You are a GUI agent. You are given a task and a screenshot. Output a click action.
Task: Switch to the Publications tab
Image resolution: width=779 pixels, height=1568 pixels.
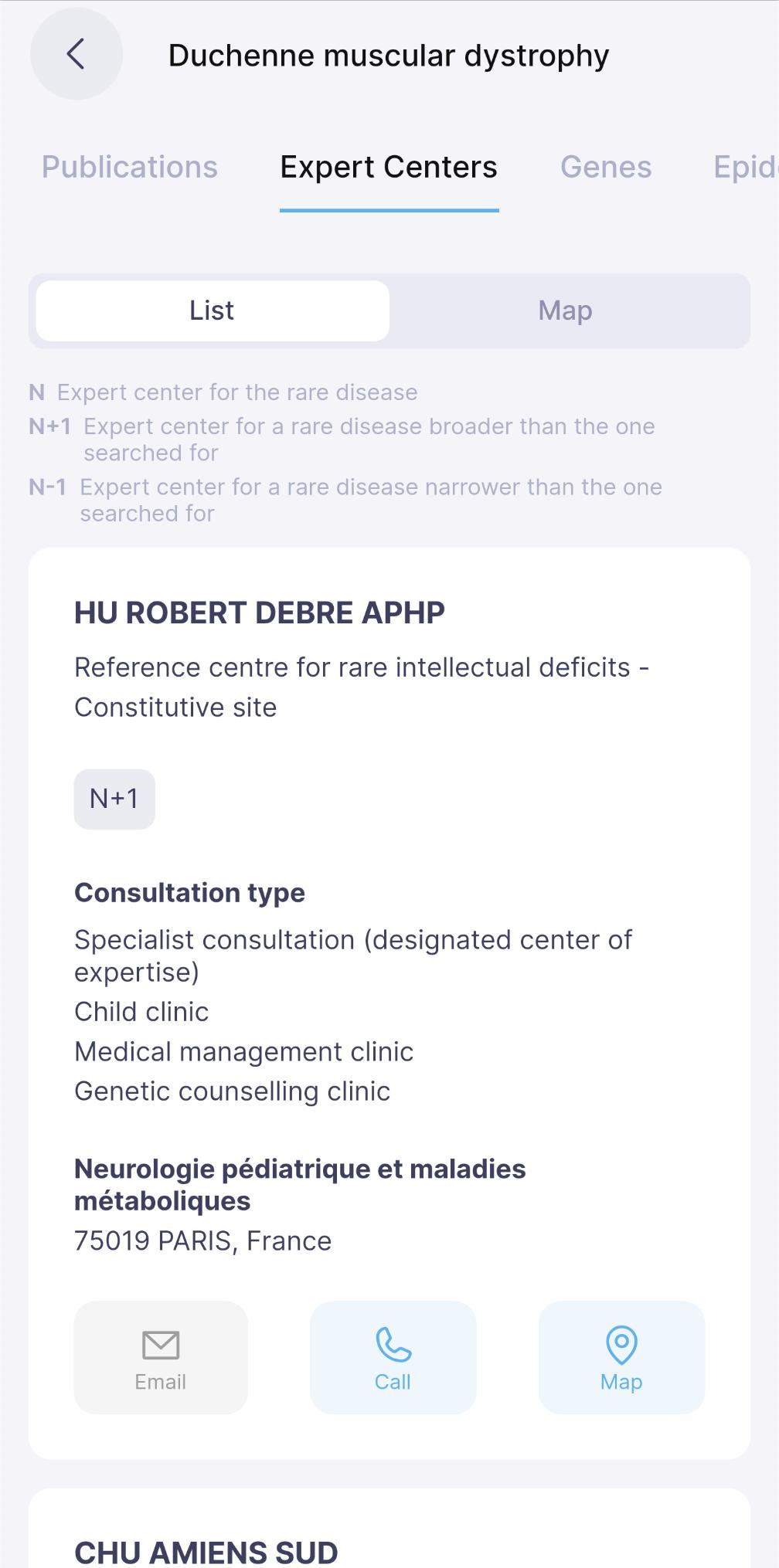[130, 168]
